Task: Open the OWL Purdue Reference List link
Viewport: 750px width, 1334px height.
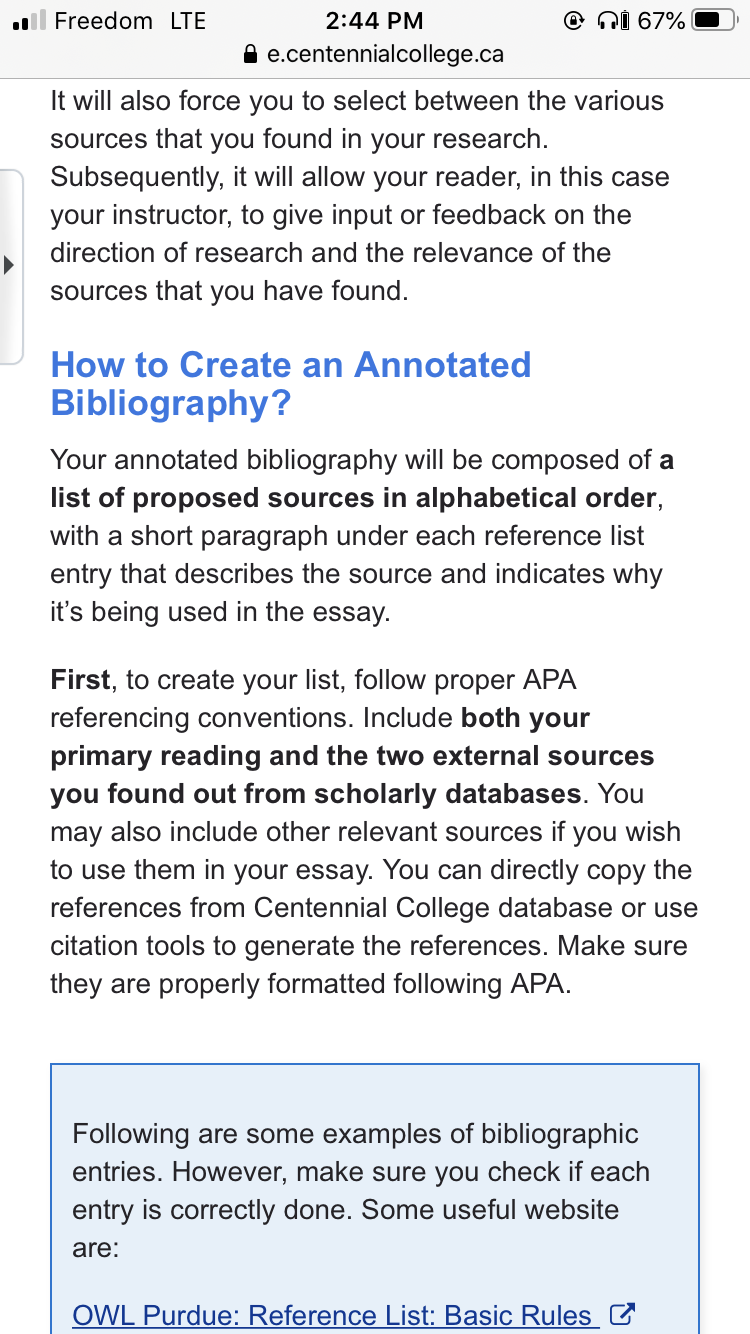Action: (354, 1314)
